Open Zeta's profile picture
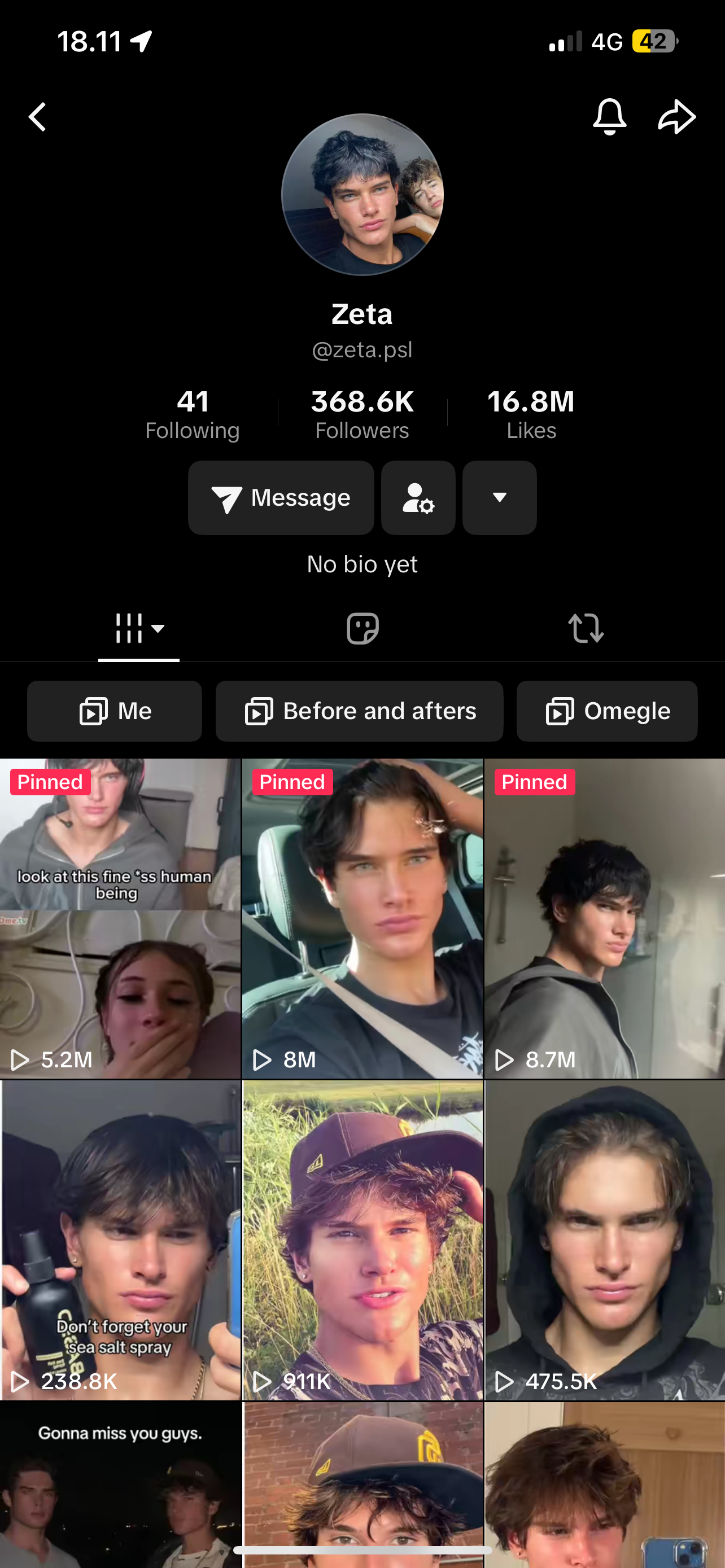Viewport: 725px width, 1568px height. 362,195
